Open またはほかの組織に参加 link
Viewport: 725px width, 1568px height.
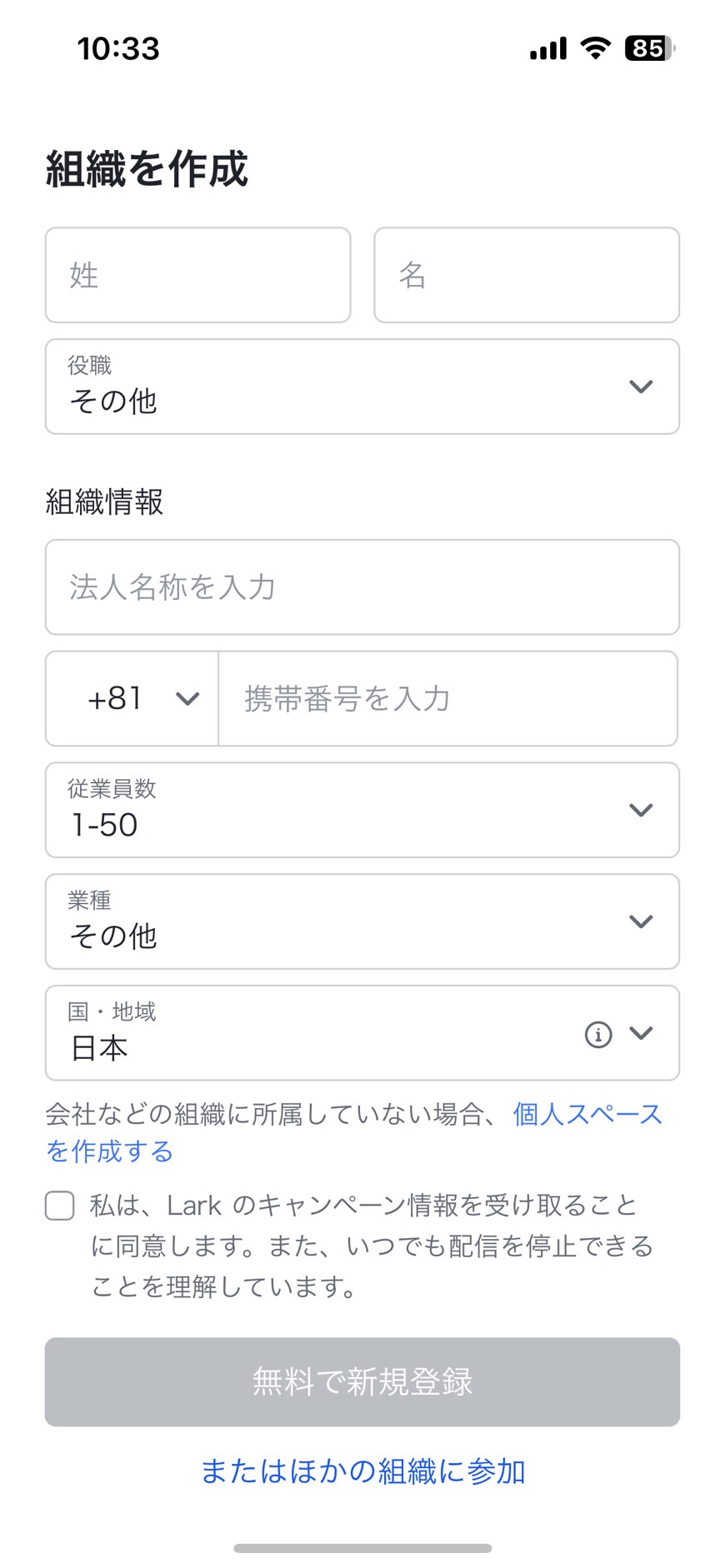(362, 1471)
